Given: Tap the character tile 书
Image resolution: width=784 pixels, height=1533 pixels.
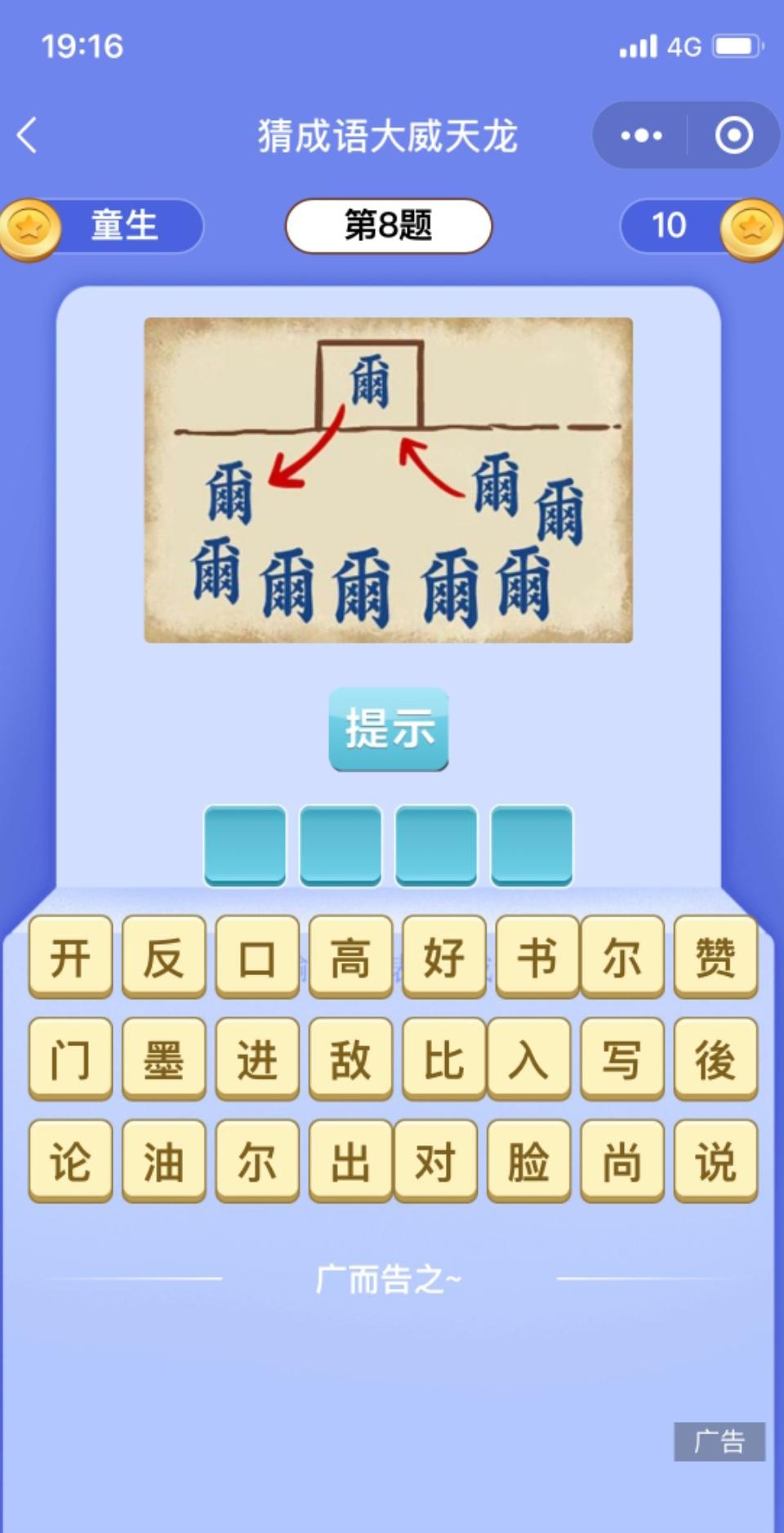Looking at the screenshot, I should [537, 956].
